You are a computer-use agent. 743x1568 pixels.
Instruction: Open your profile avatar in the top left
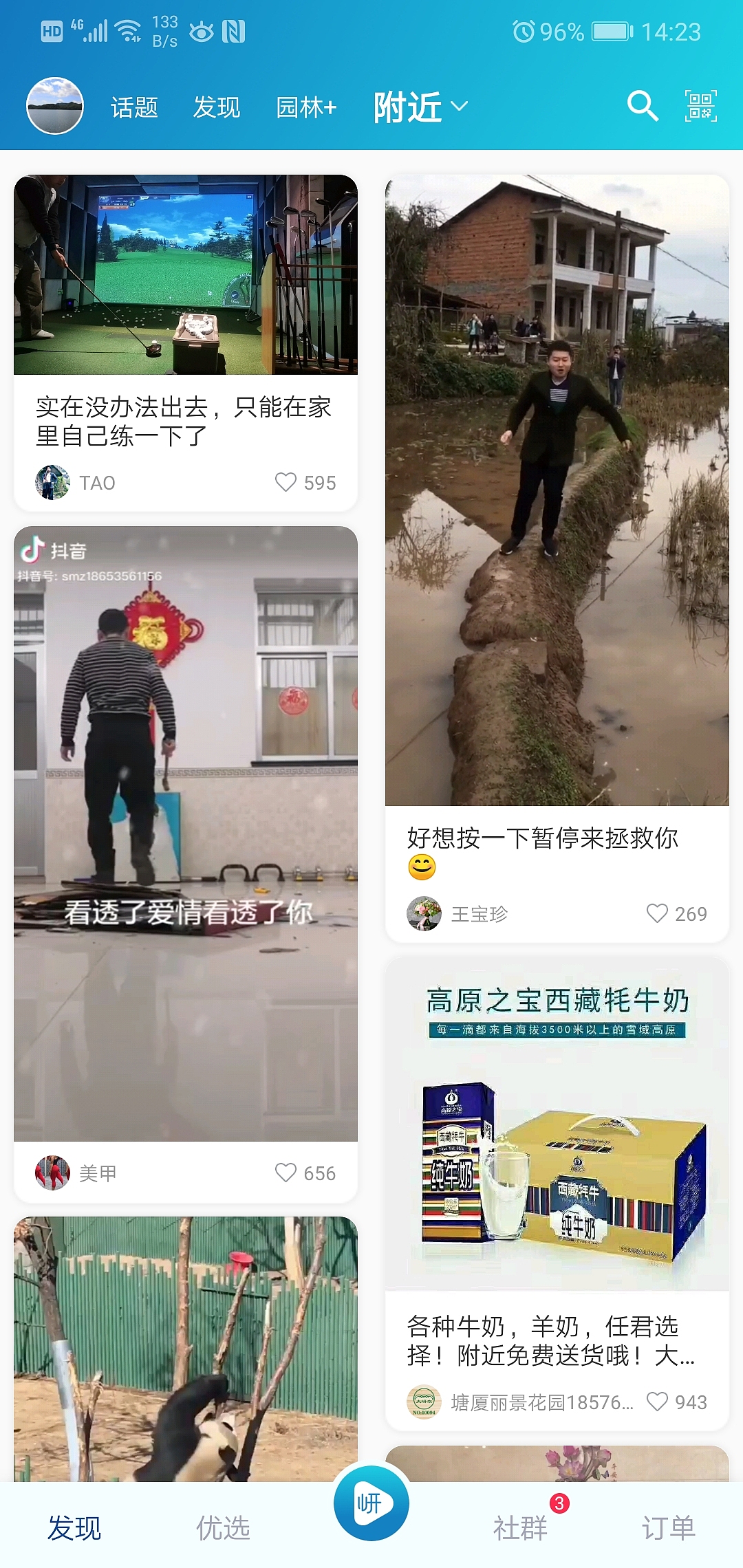[54, 106]
